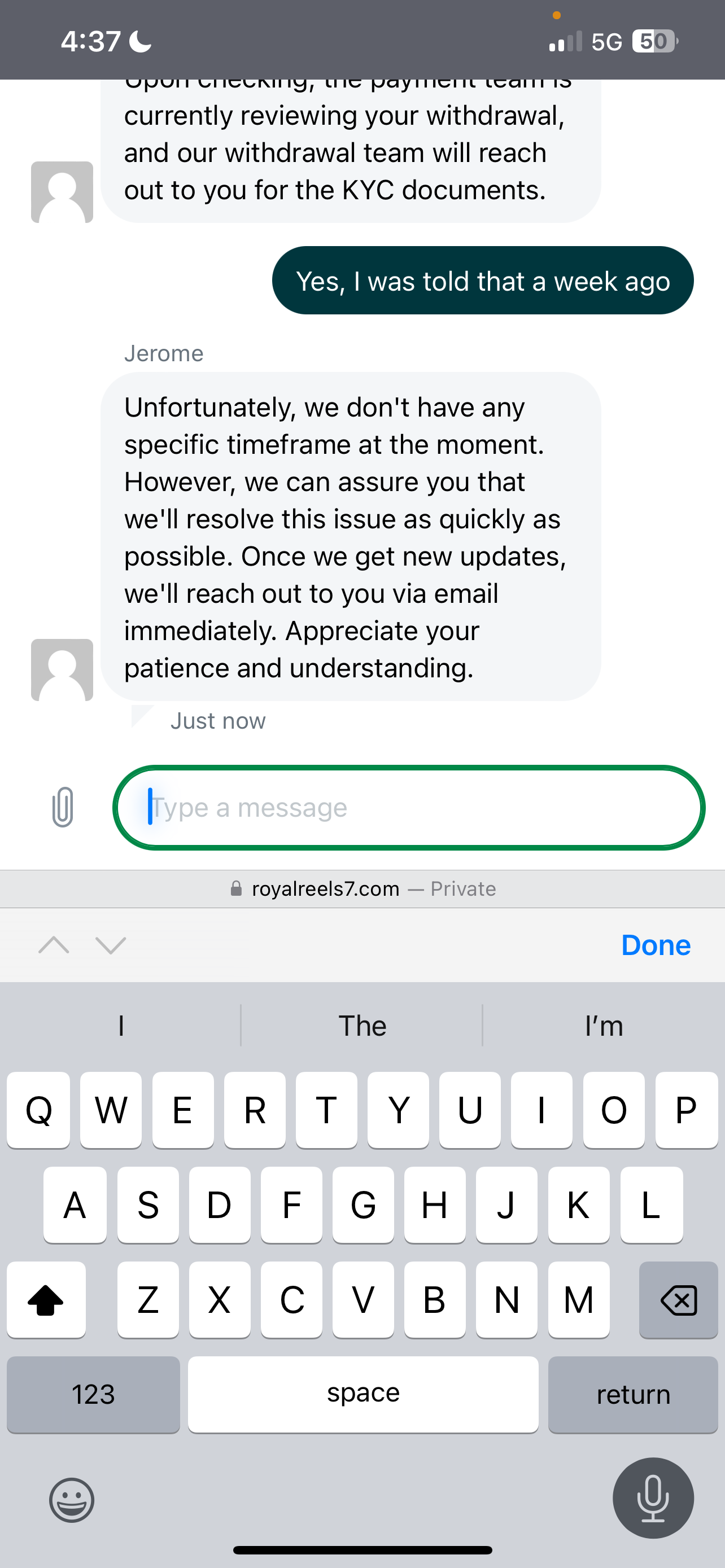
Task: Switch keyboard to 123 numbers
Action: (93, 1395)
